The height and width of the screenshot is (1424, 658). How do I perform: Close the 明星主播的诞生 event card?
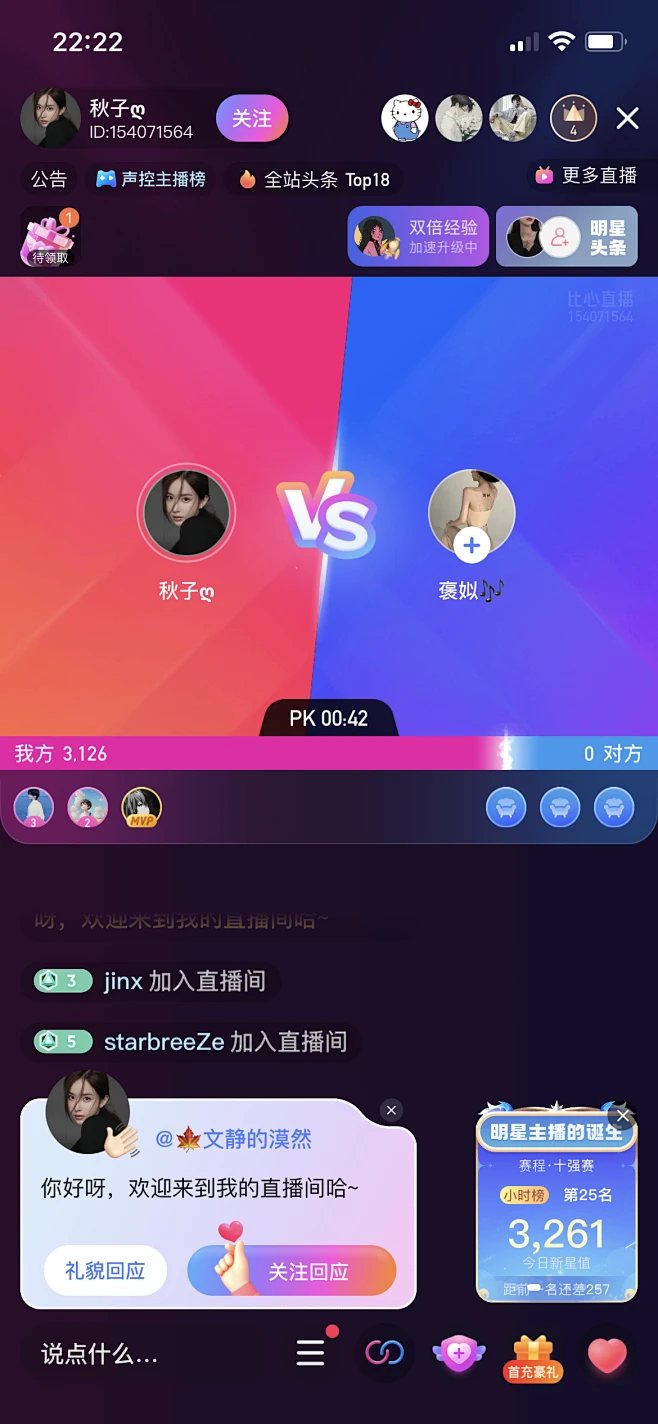pyautogui.click(x=623, y=1115)
